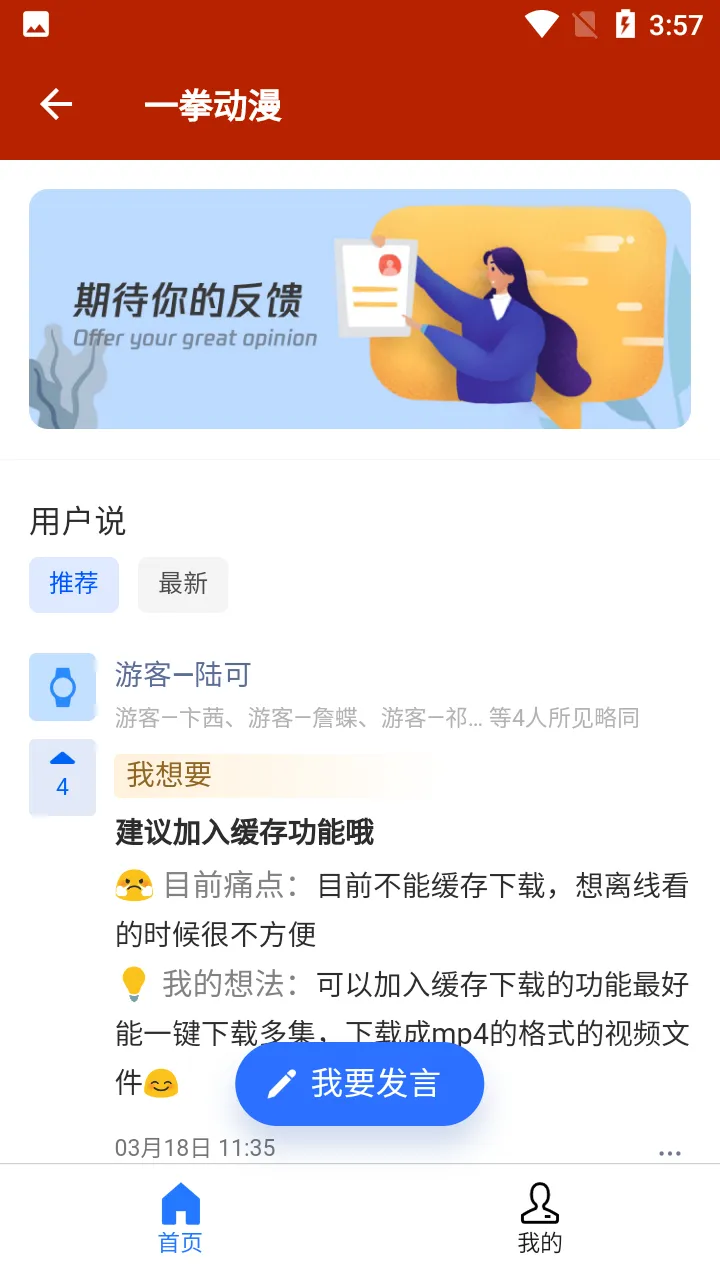The width and height of the screenshot is (720, 1280).
Task: Open the more options dots on the post
Action: point(669,1153)
